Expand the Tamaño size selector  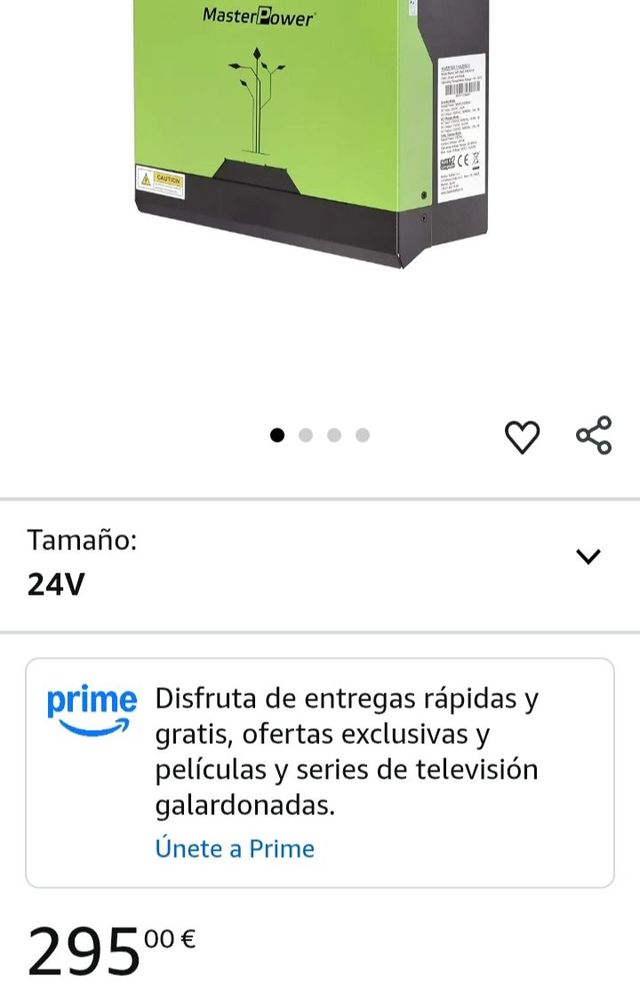(x=589, y=557)
